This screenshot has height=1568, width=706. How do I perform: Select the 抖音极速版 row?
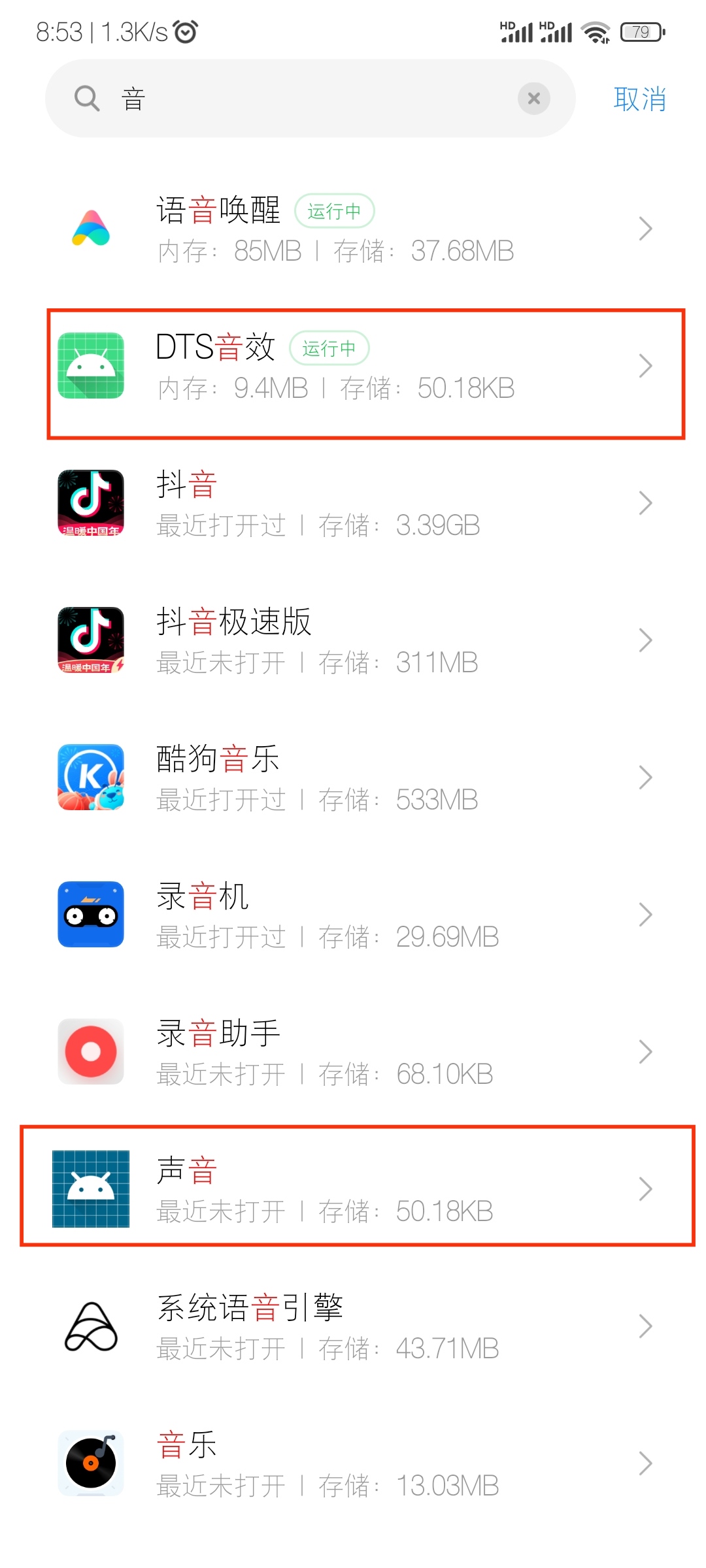(353, 640)
